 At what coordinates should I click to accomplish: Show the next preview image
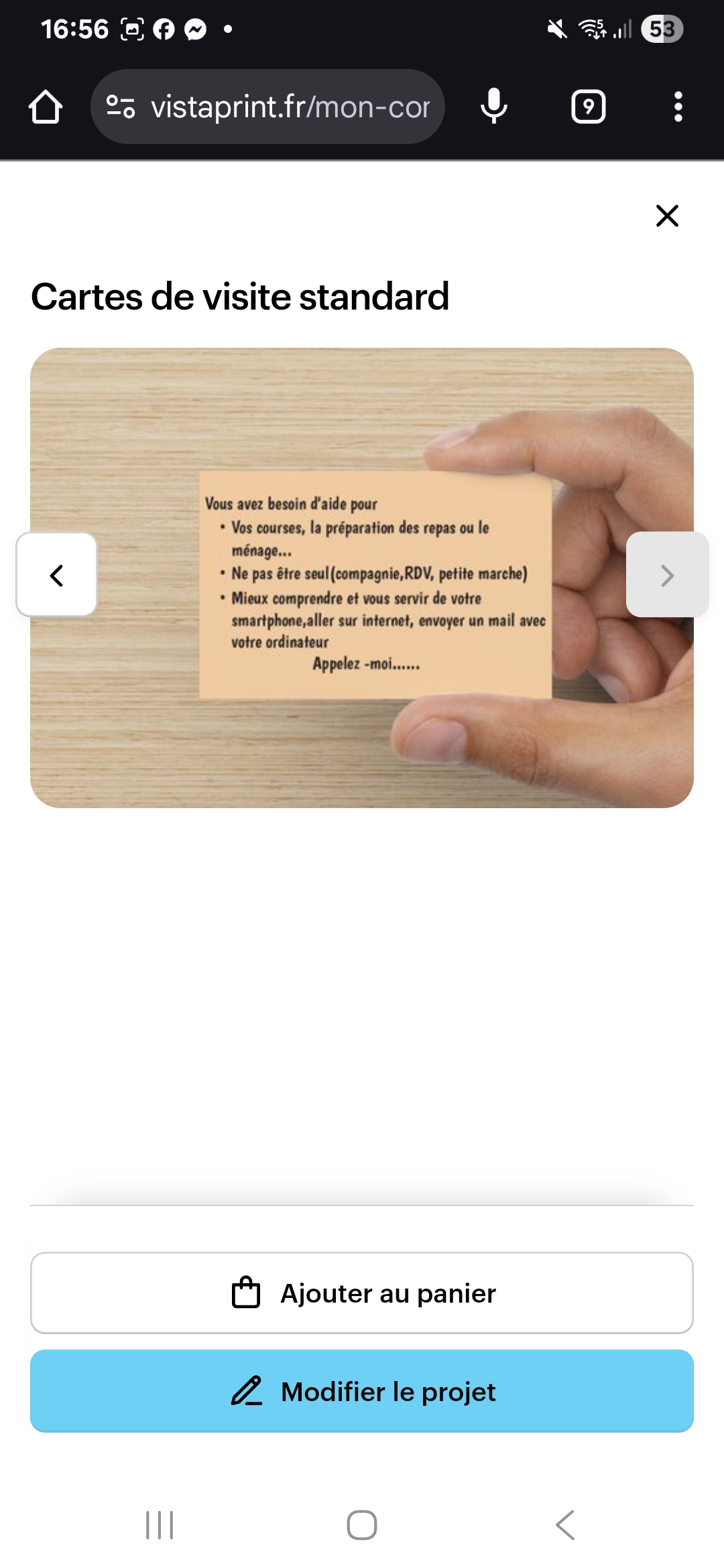pos(667,575)
